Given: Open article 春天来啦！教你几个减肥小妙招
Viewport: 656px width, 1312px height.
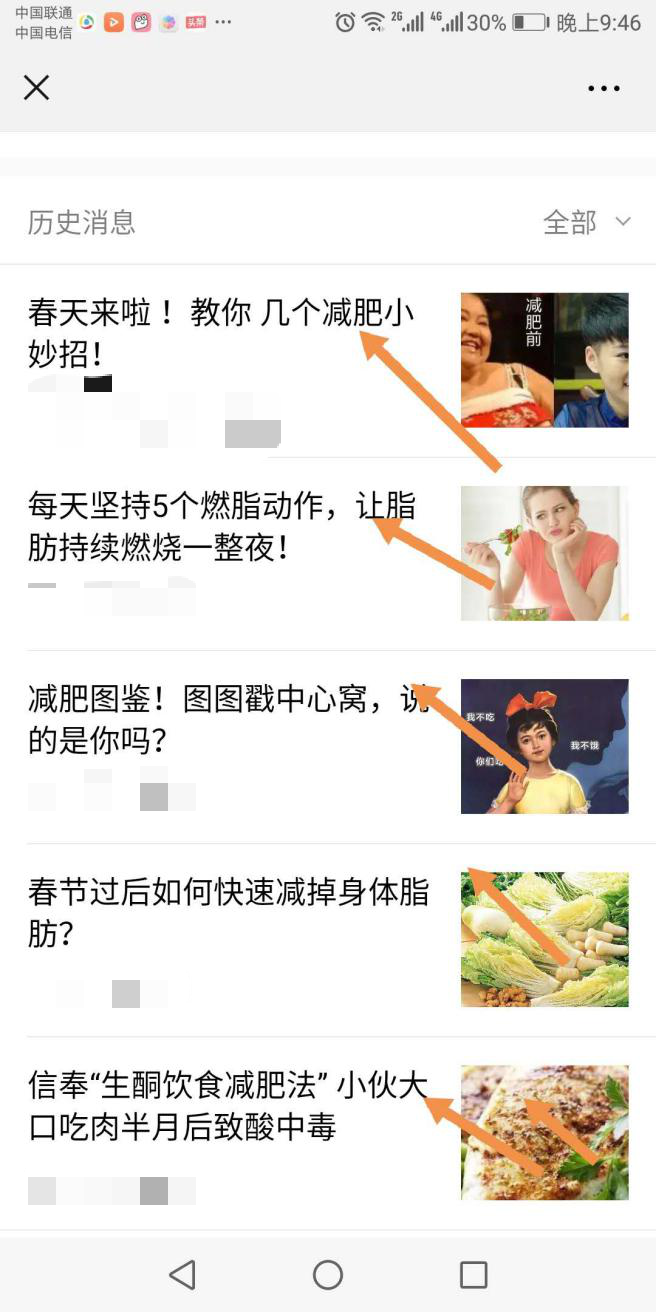Looking at the screenshot, I should pyautogui.click(x=220, y=333).
